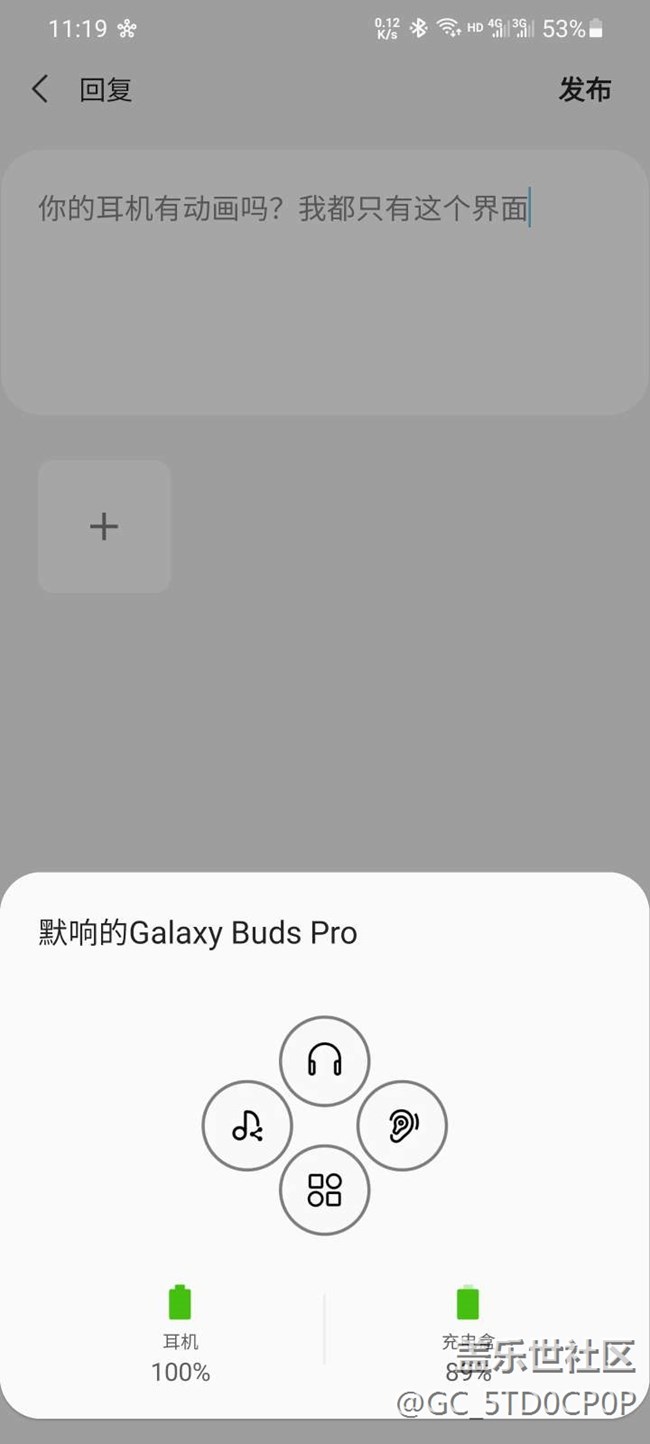650x1444 pixels.
Task: Tap 发布 to publish the reply
Action: 585,89
